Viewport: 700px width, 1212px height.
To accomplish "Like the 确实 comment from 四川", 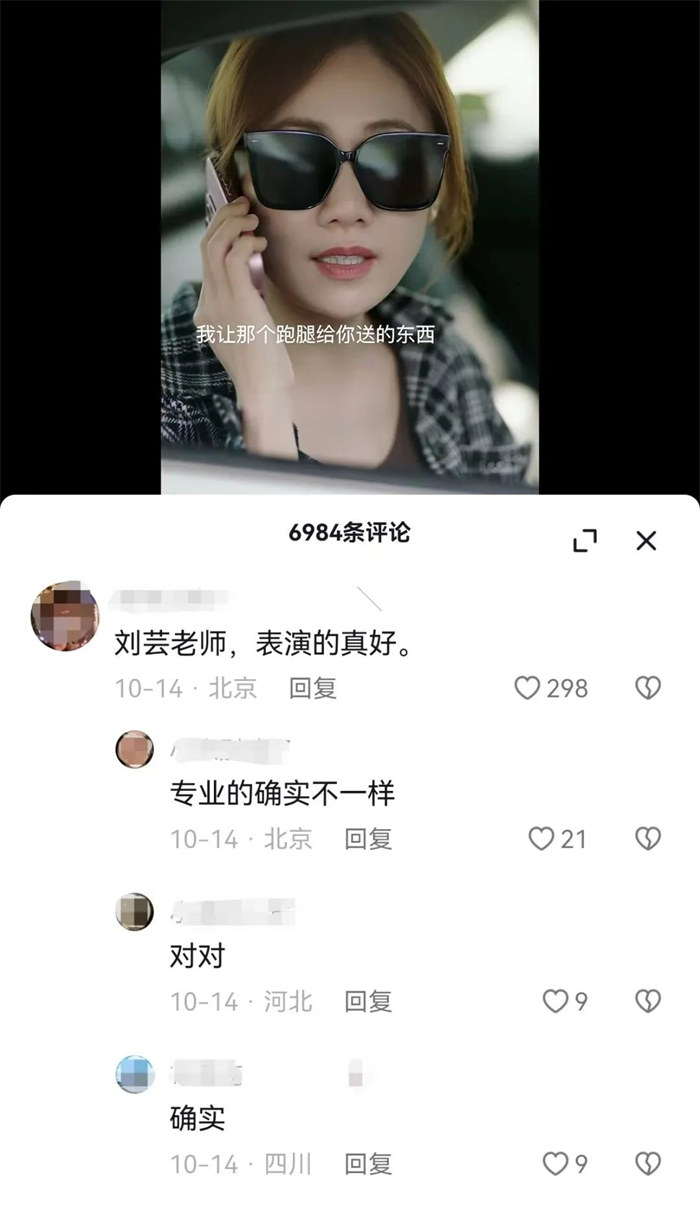I will tap(555, 1164).
